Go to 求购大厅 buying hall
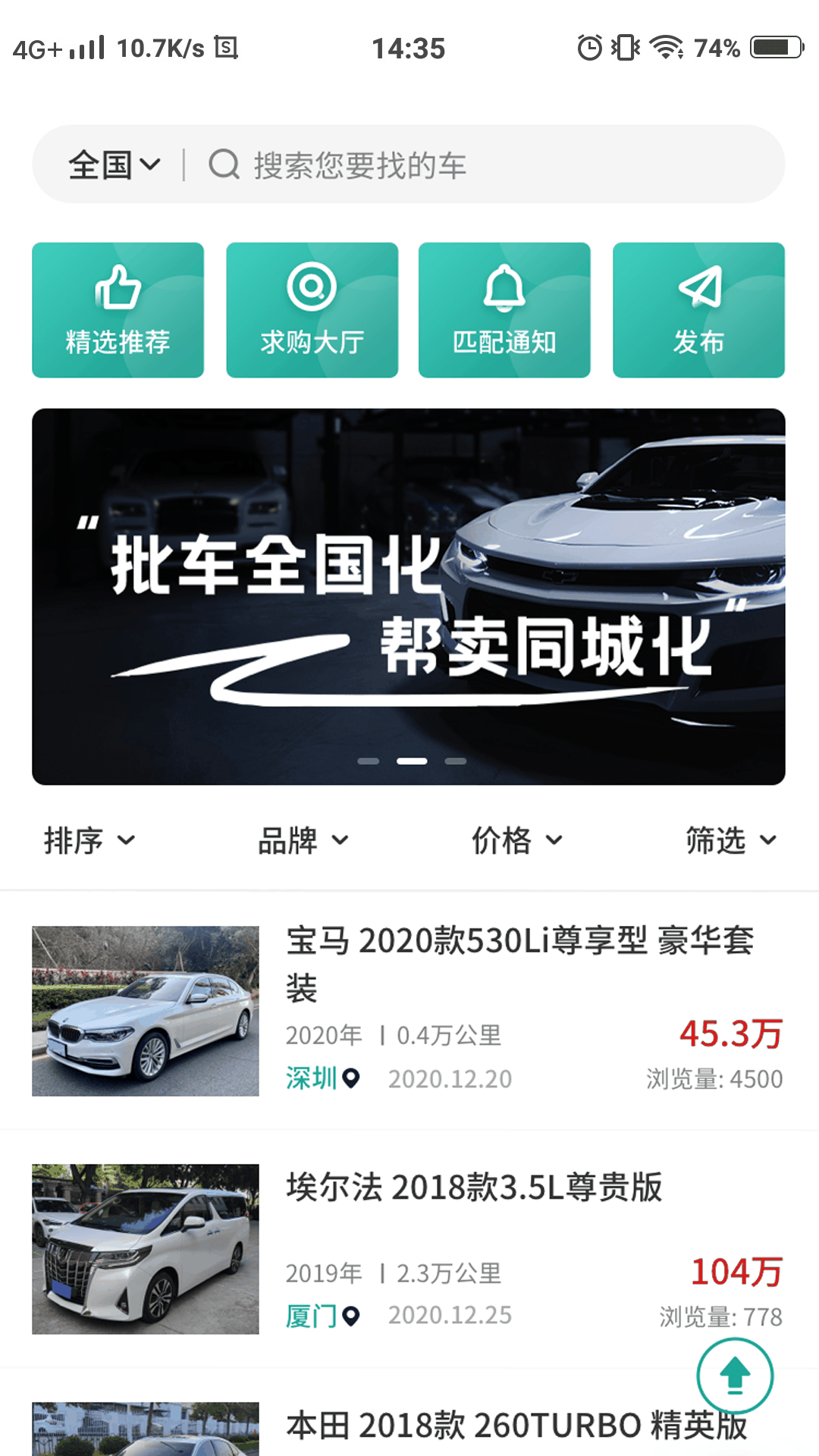The image size is (819, 1456). point(312,310)
